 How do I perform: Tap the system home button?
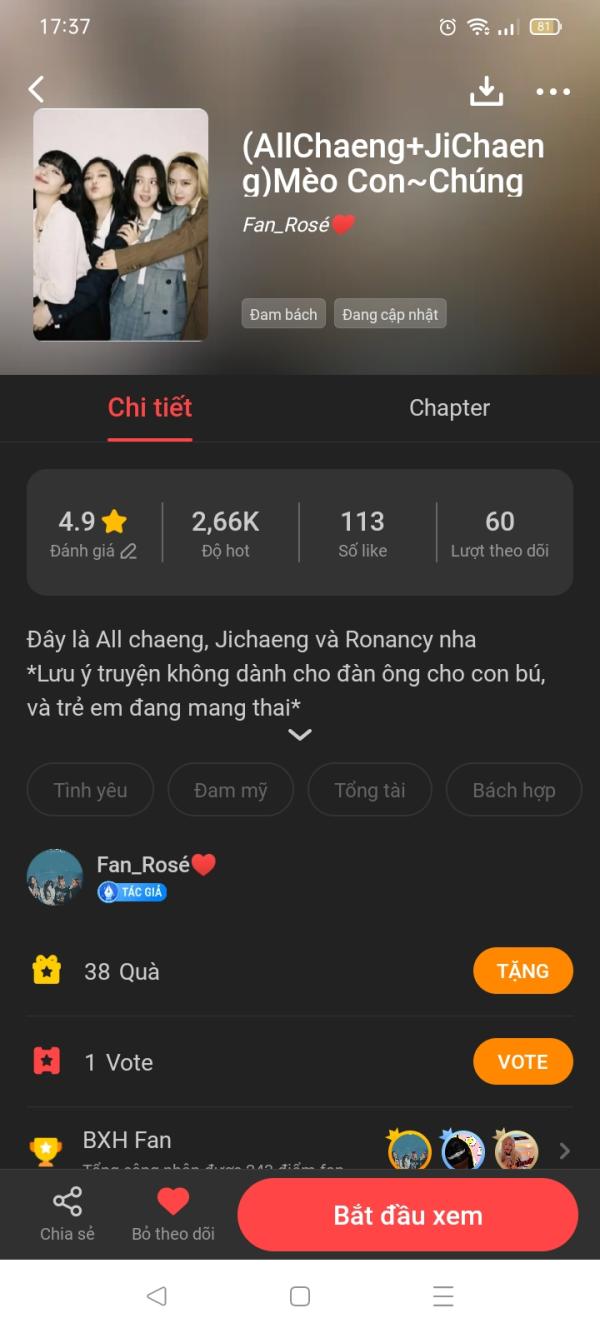point(300,1296)
